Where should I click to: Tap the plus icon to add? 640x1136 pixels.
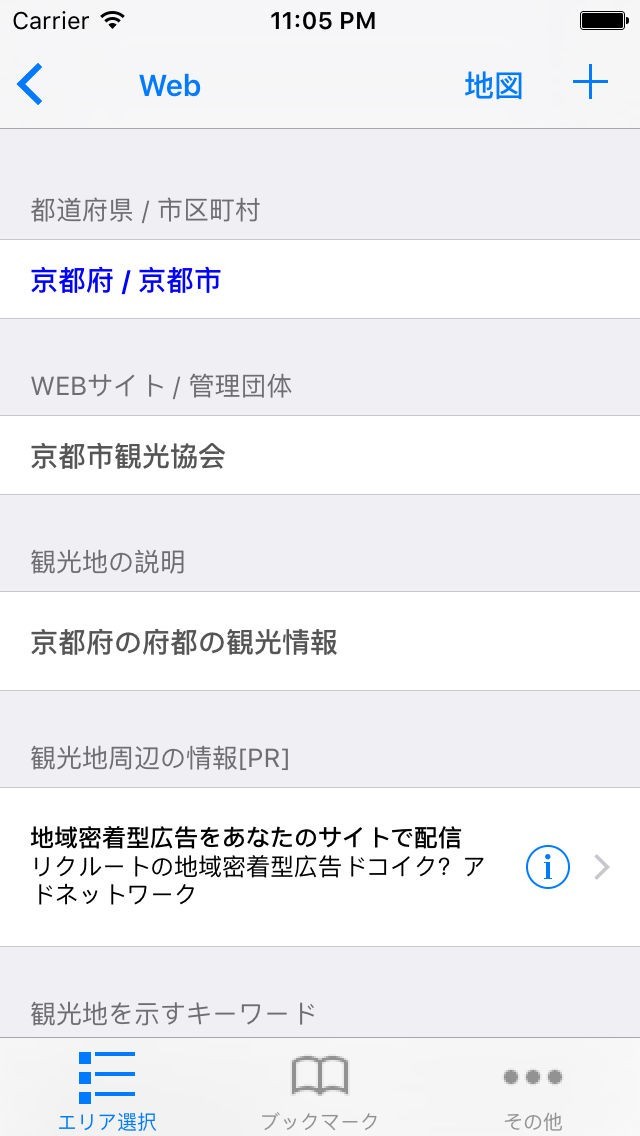pos(591,83)
